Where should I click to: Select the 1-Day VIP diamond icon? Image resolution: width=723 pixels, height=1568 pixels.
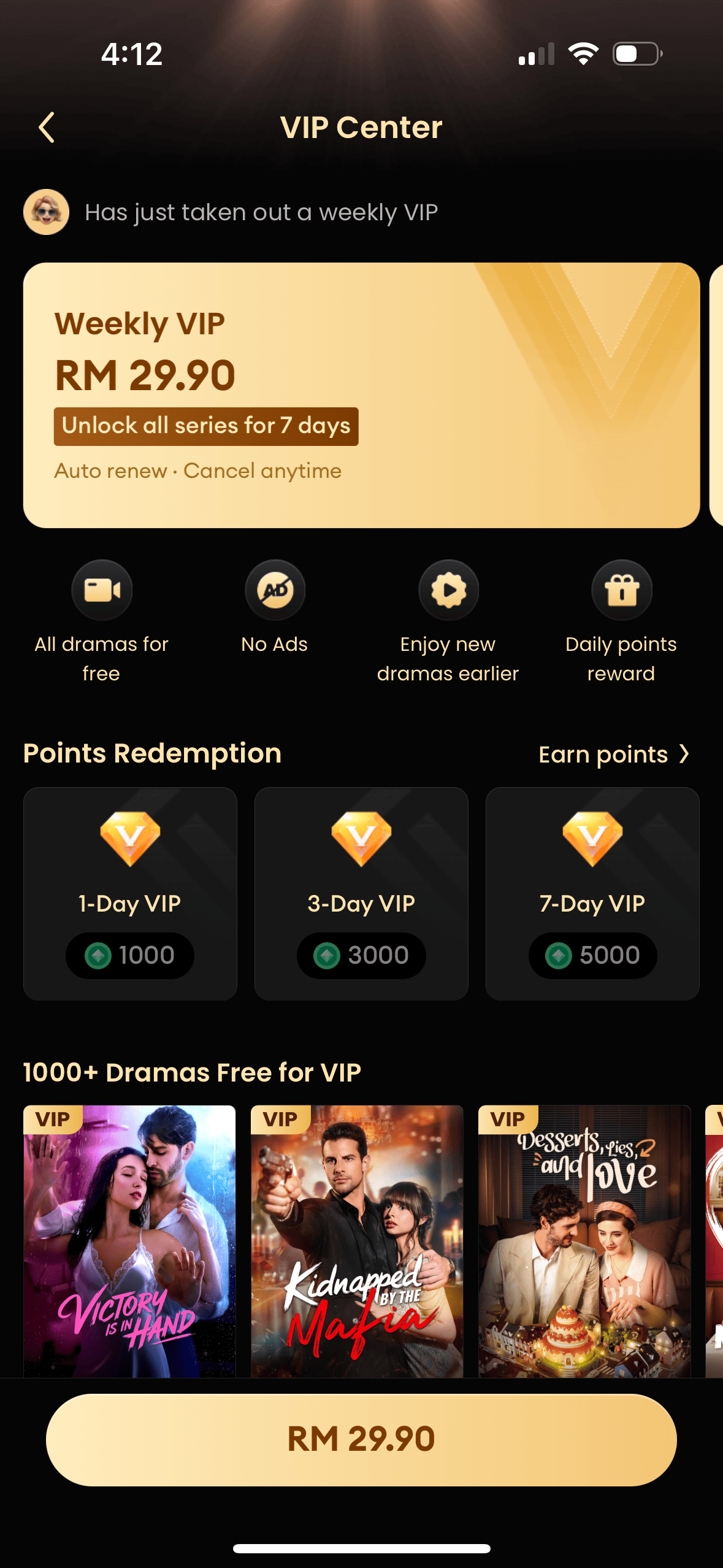coord(130,836)
